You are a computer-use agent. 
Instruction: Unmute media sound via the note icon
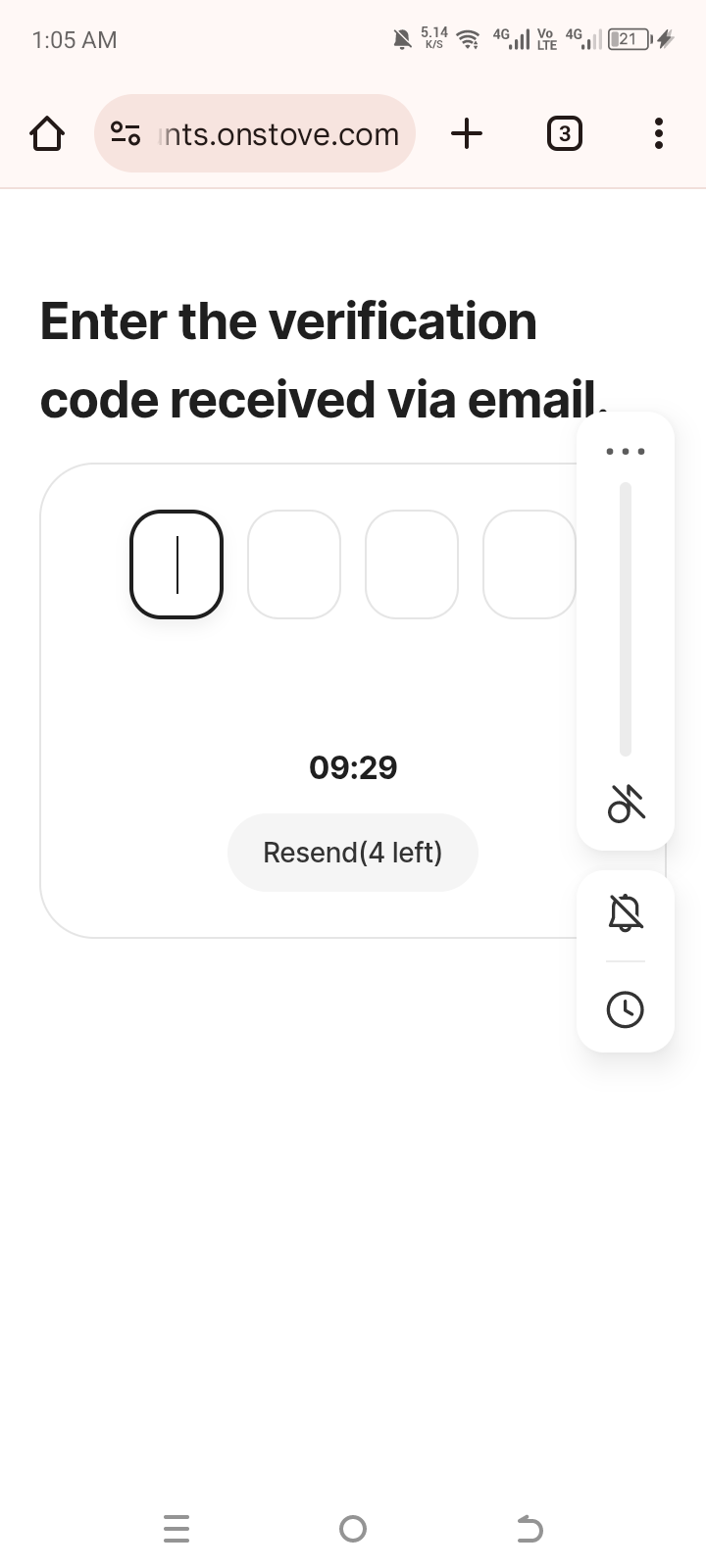[x=626, y=804]
